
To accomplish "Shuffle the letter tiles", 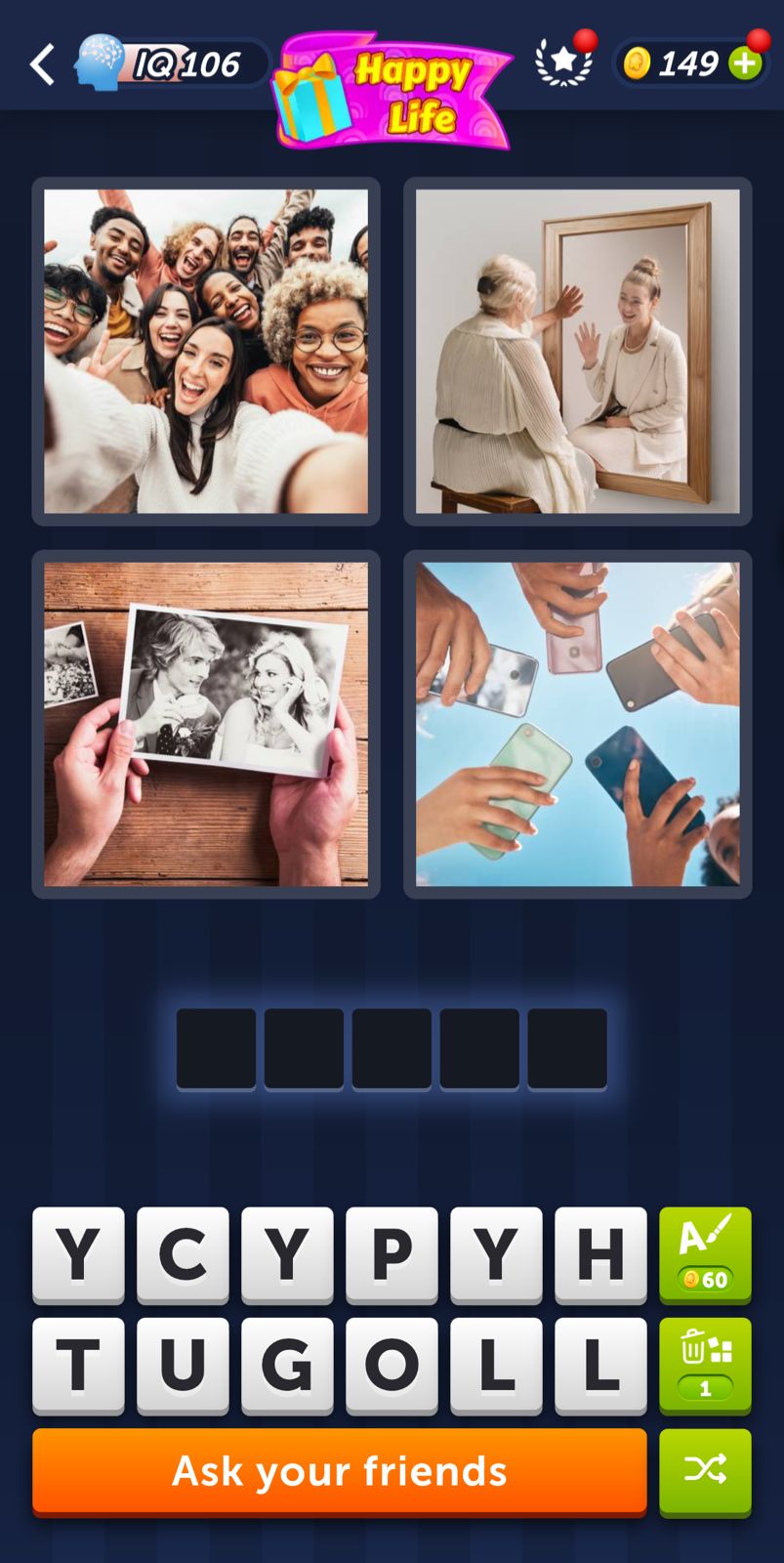I will [705, 1470].
